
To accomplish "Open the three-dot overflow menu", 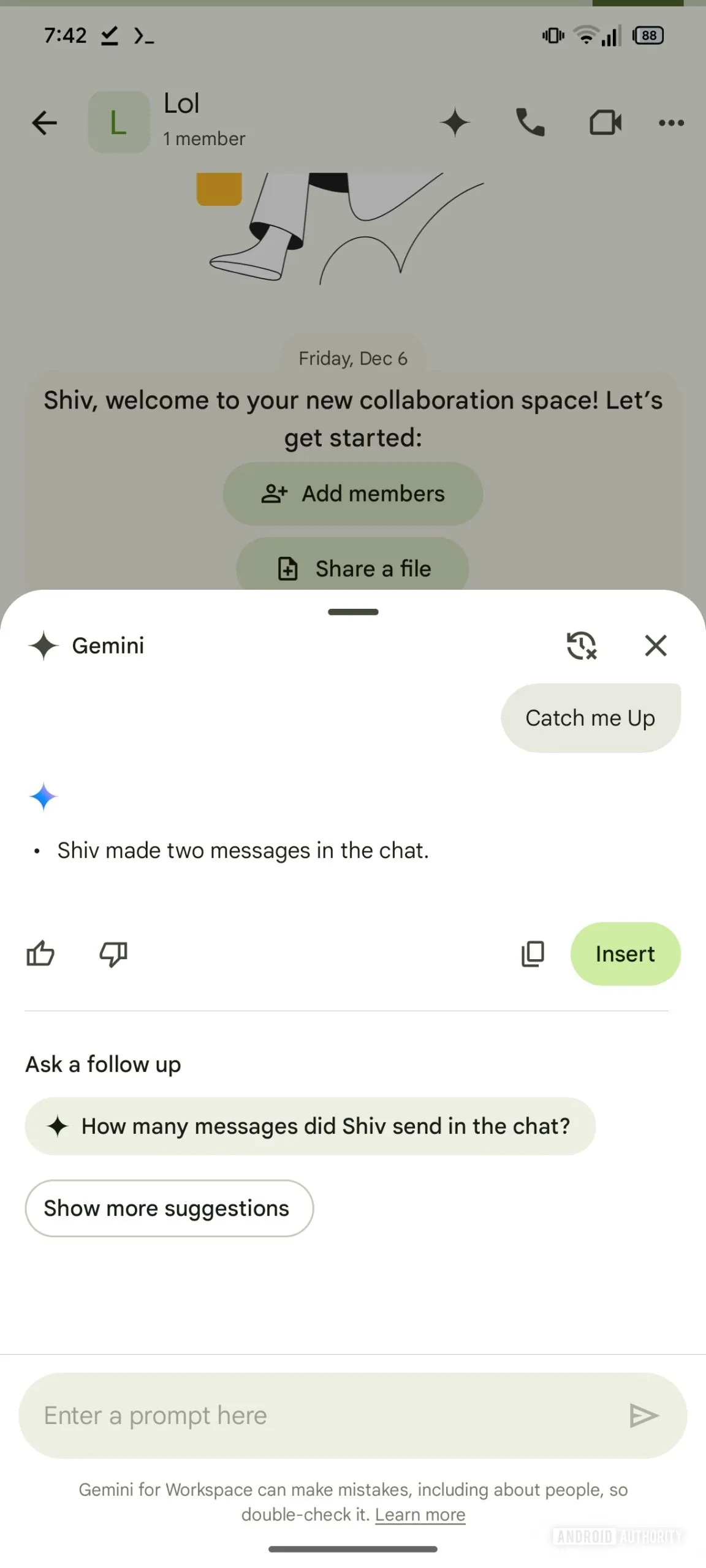I will [672, 123].
